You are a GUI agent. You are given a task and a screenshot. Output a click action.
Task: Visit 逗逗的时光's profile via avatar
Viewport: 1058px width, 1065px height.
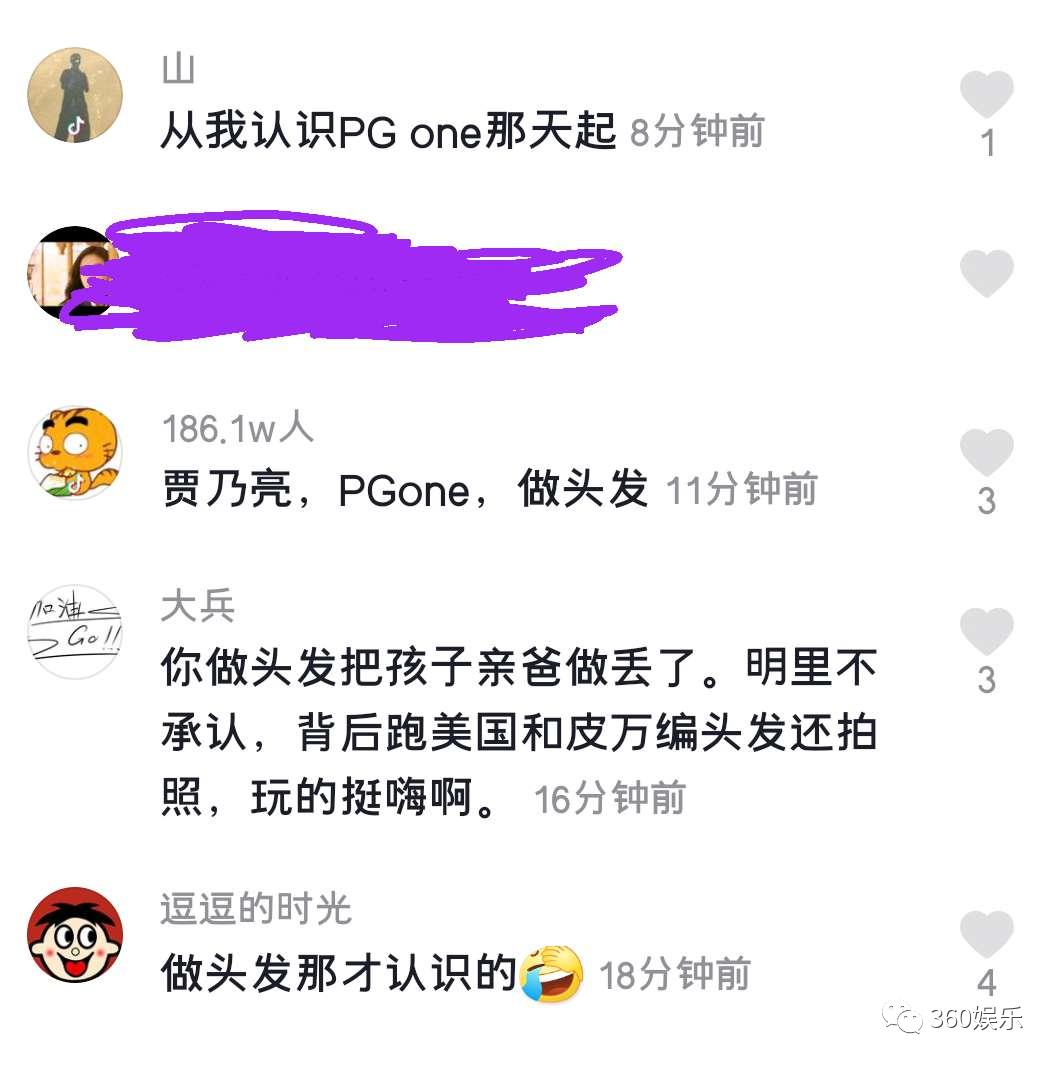[75, 936]
